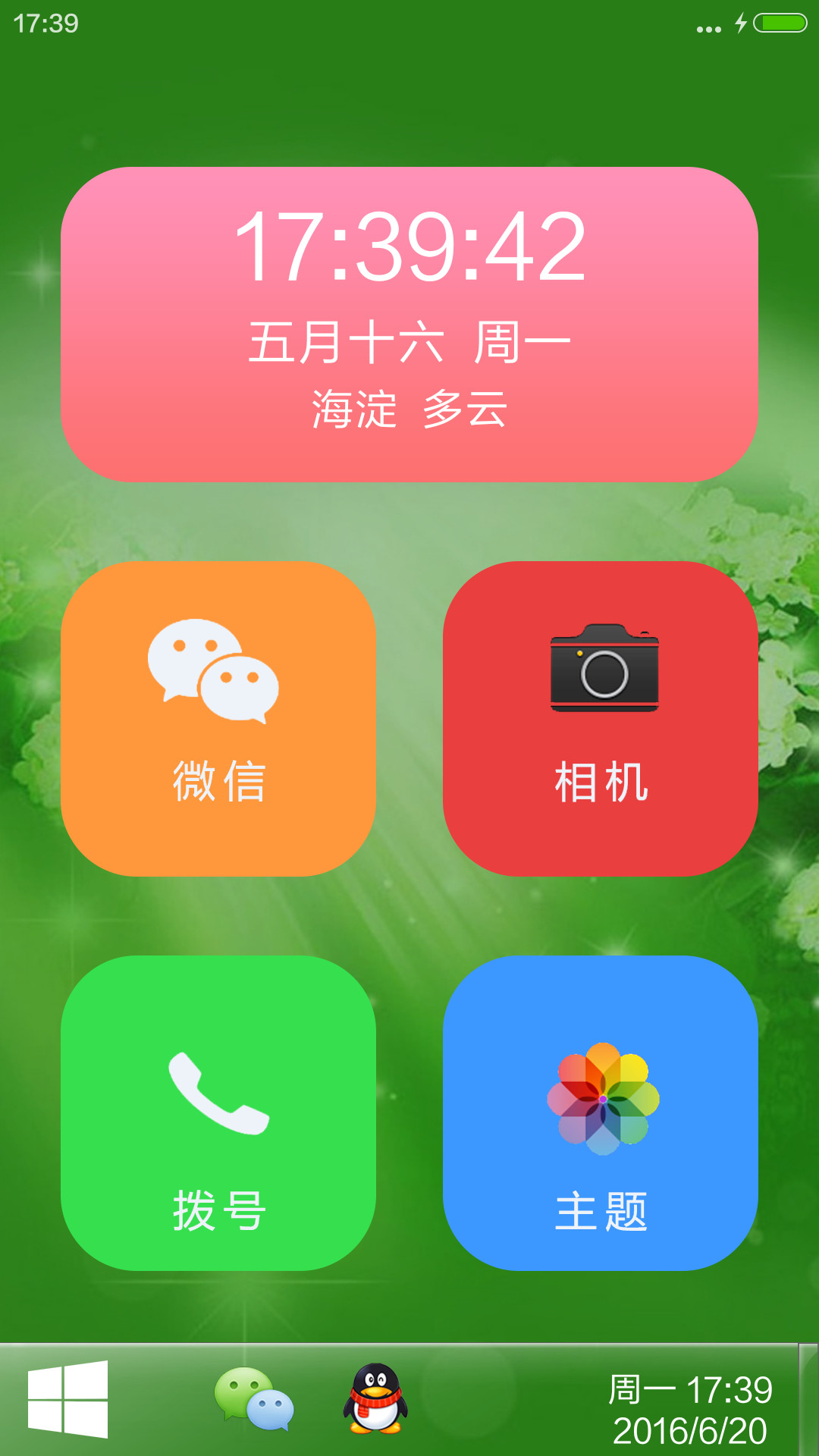Tap the taskbar date and time
The image size is (819, 1456).
[x=690, y=1410]
